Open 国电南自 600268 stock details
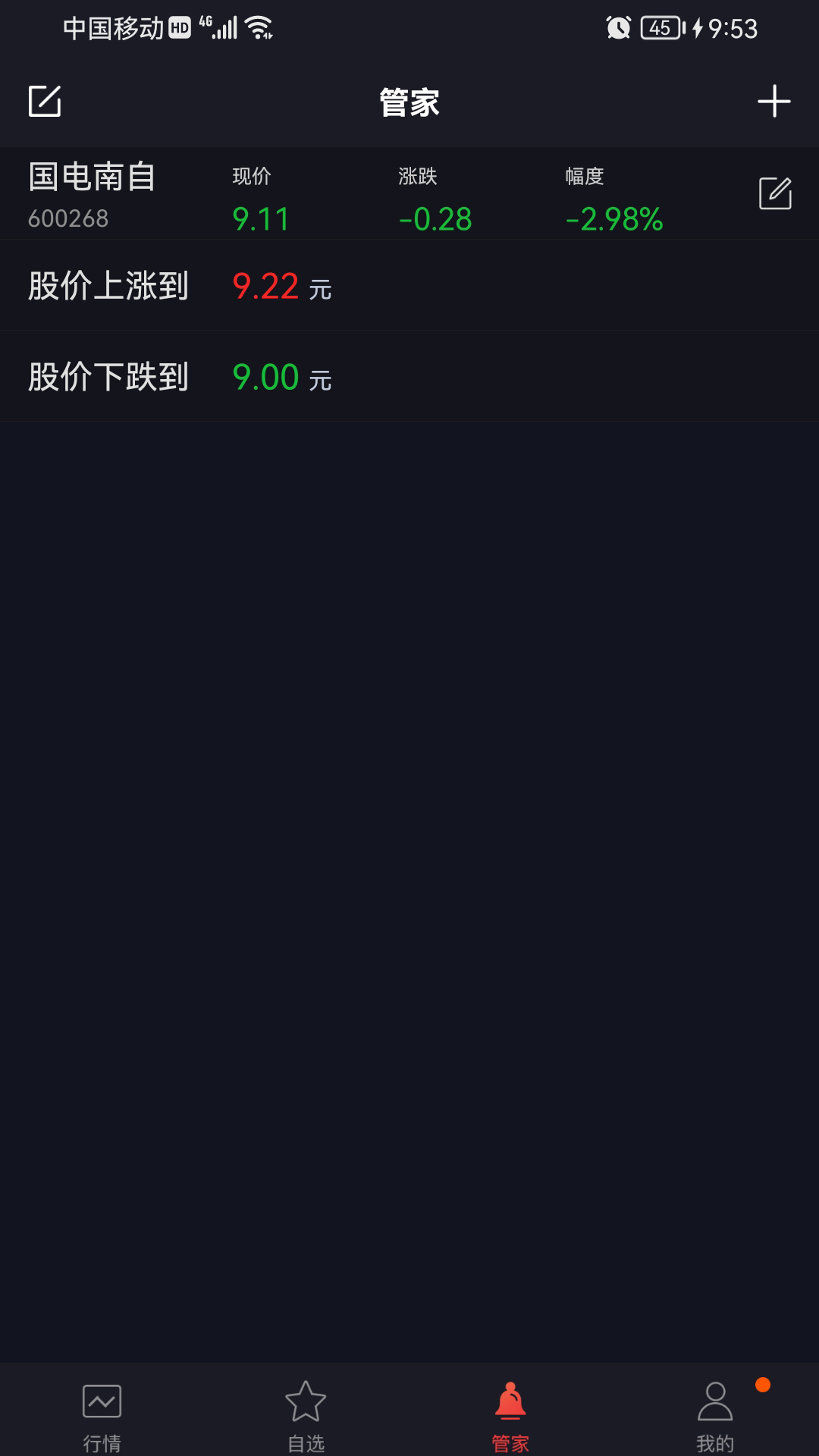819x1456 pixels. 93,194
